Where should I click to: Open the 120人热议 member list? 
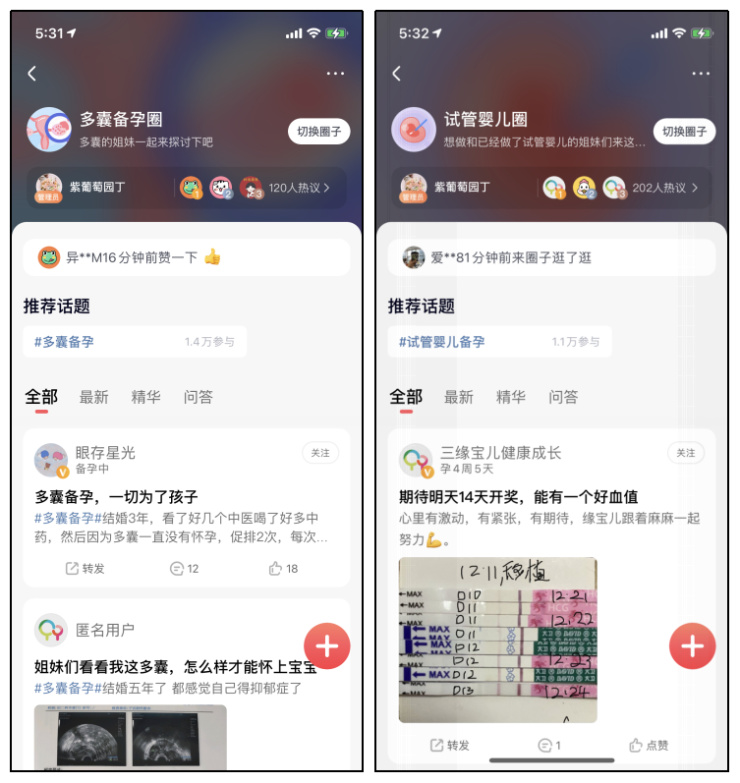(298, 187)
